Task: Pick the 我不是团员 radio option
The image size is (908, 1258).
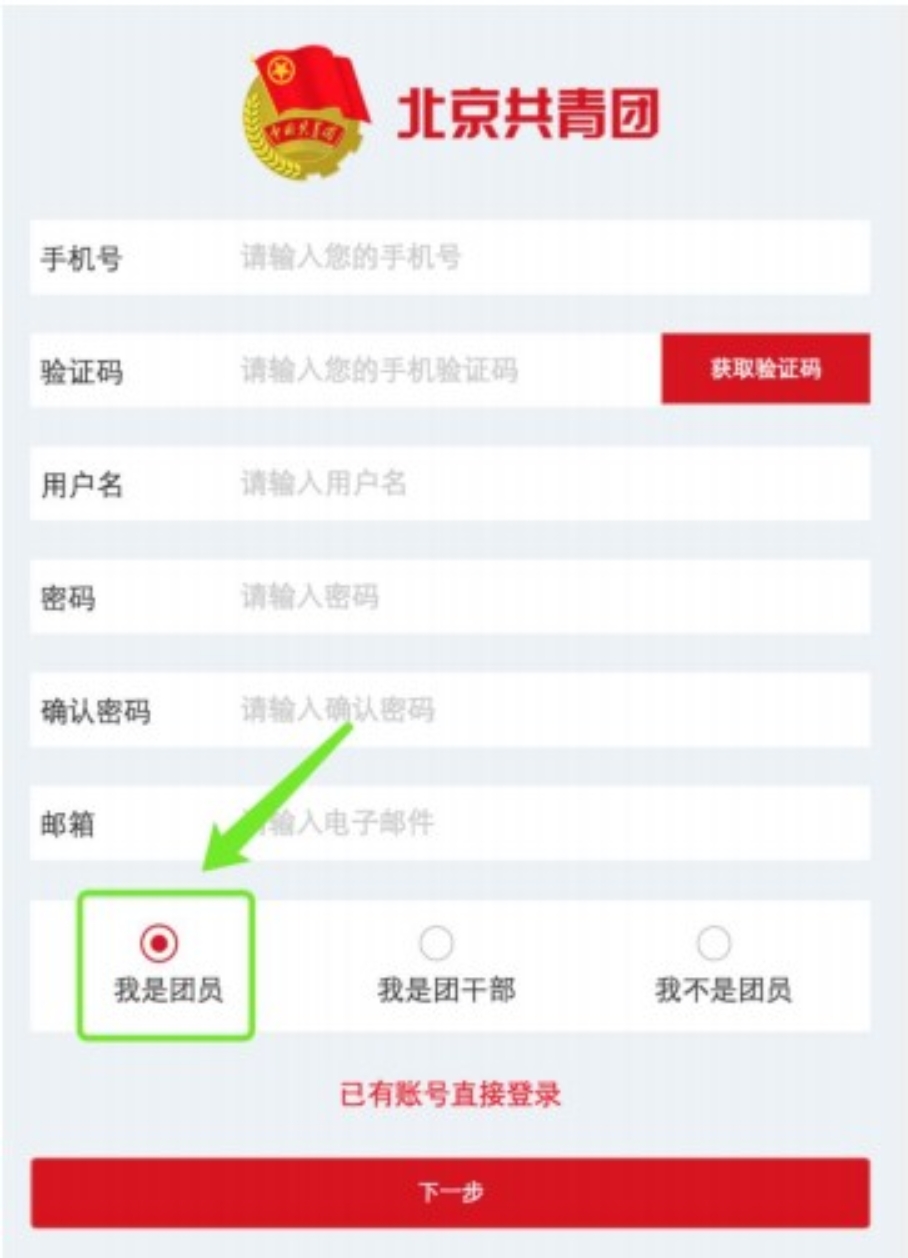Action: [x=713, y=943]
